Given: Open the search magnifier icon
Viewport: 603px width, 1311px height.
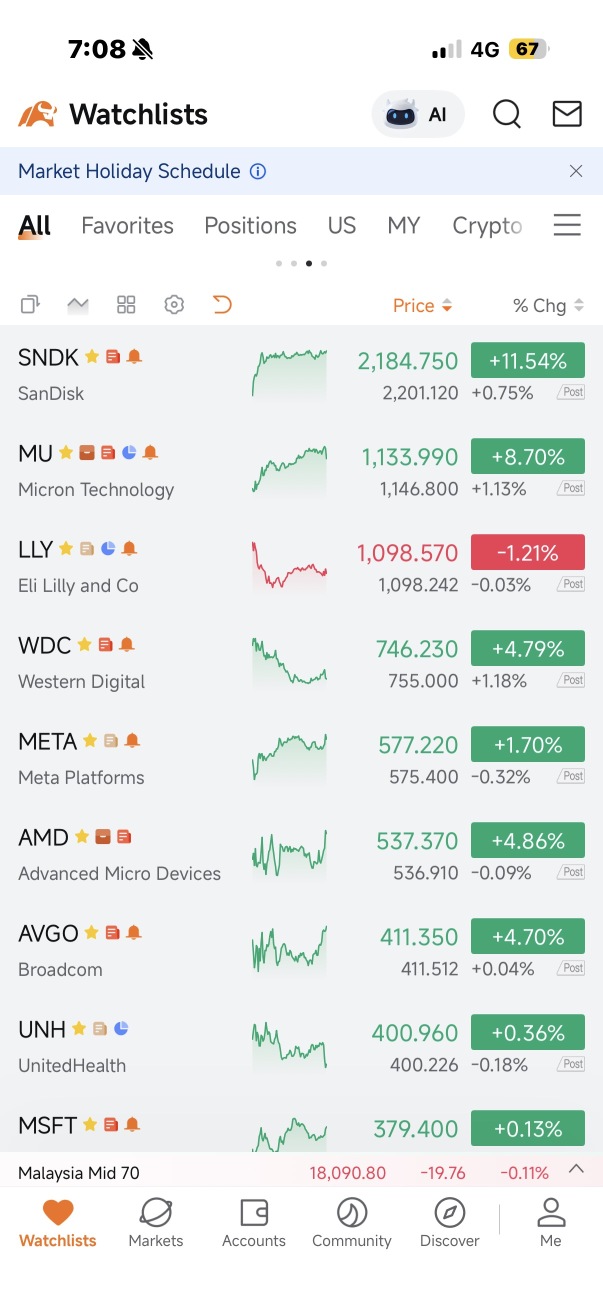Looking at the screenshot, I should click(x=507, y=114).
